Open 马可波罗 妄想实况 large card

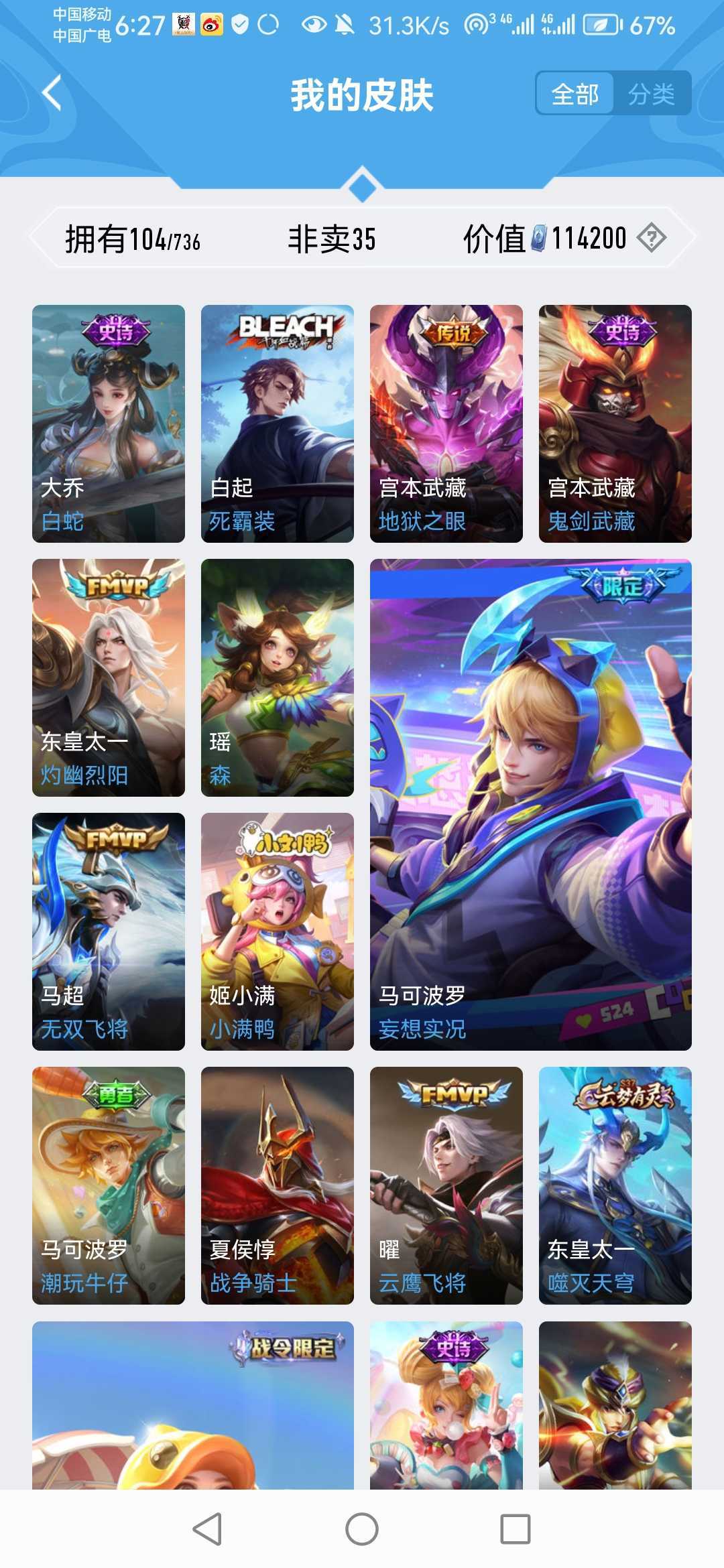click(531, 805)
